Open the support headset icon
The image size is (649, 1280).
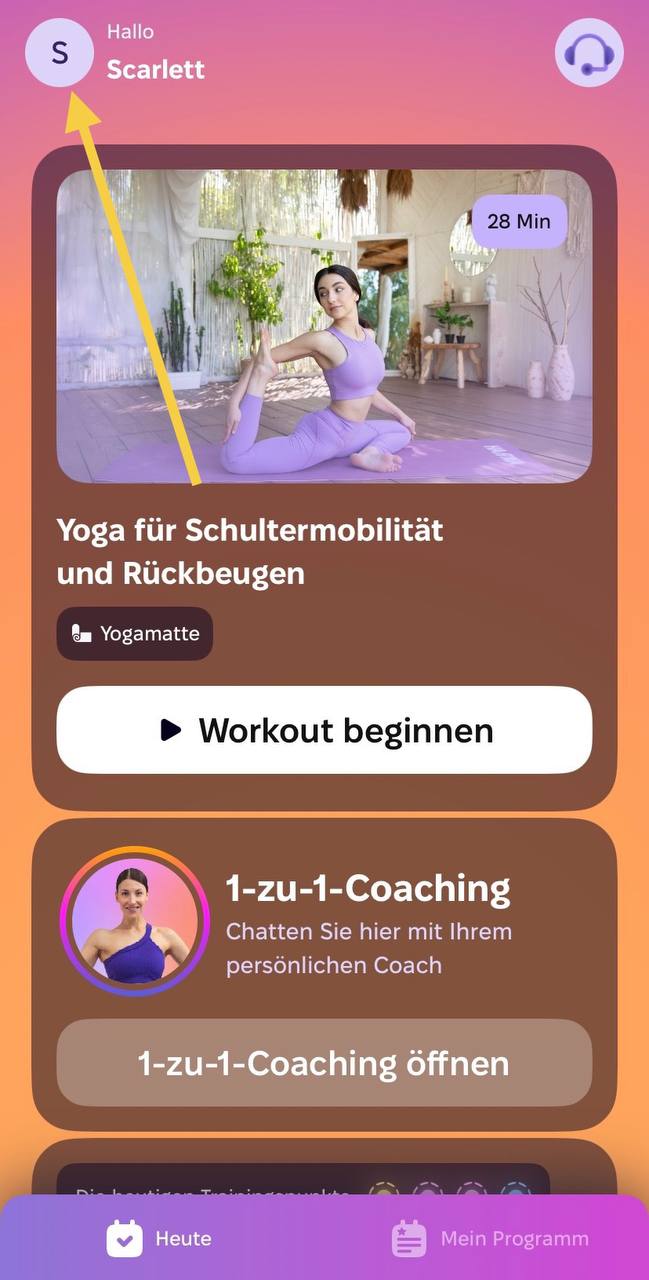pyautogui.click(x=589, y=53)
